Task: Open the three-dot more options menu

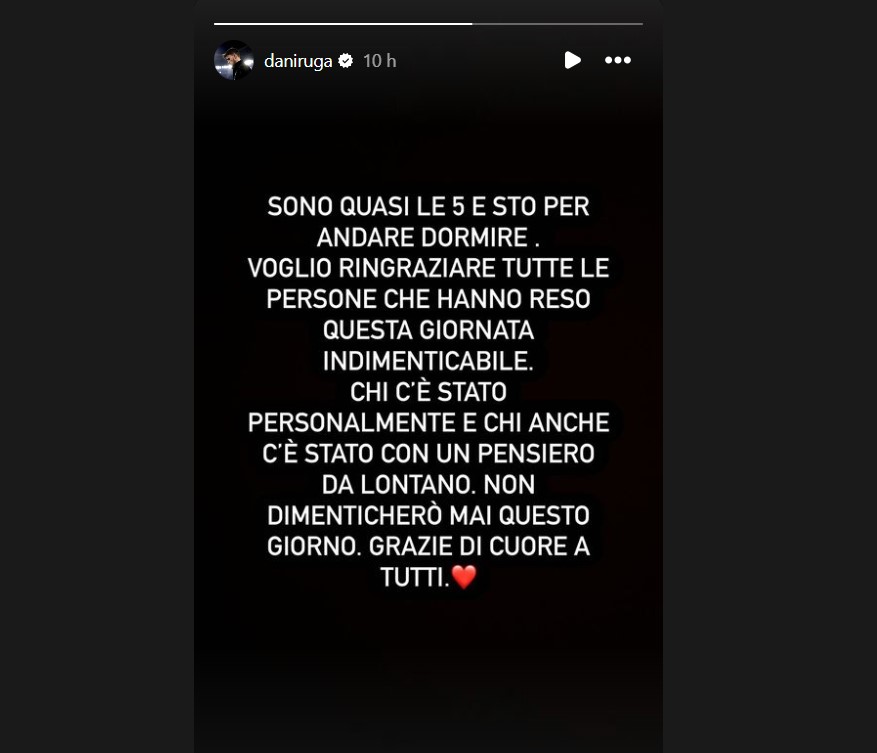Action: pos(618,61)
